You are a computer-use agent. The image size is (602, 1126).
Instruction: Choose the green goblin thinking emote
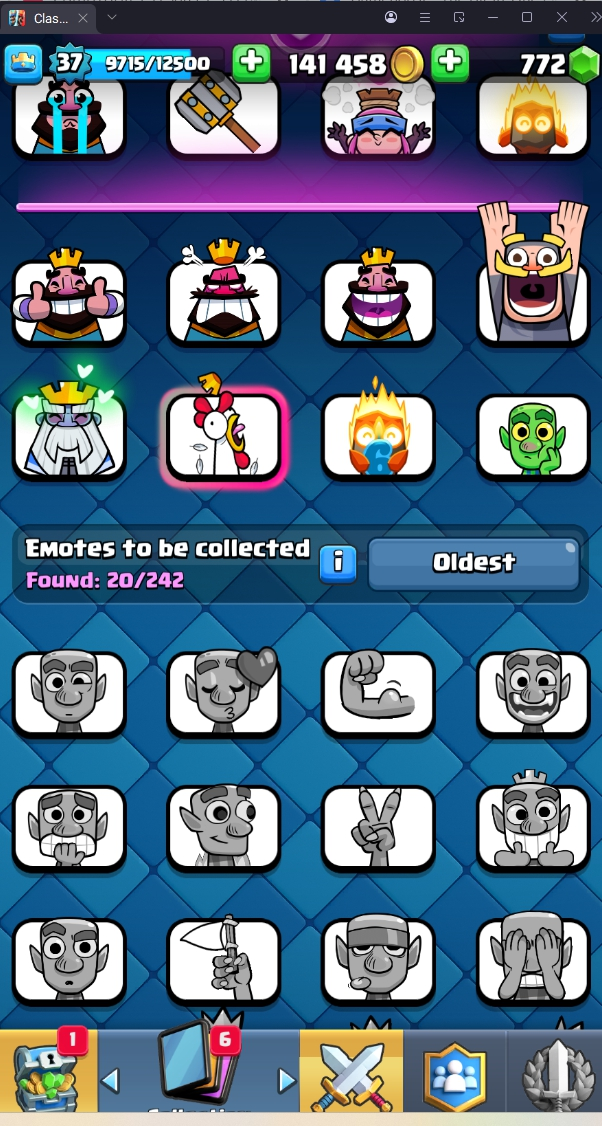point(532,436)
